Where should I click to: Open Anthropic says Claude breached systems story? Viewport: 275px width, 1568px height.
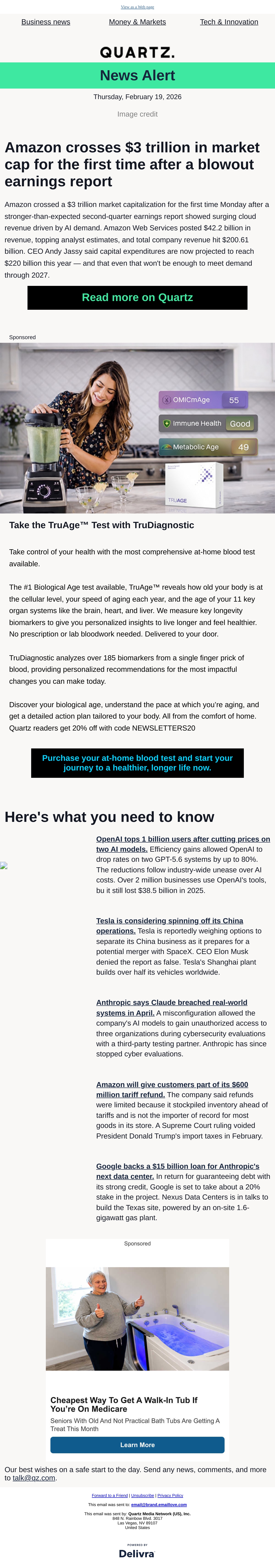tap(172, 1007)
